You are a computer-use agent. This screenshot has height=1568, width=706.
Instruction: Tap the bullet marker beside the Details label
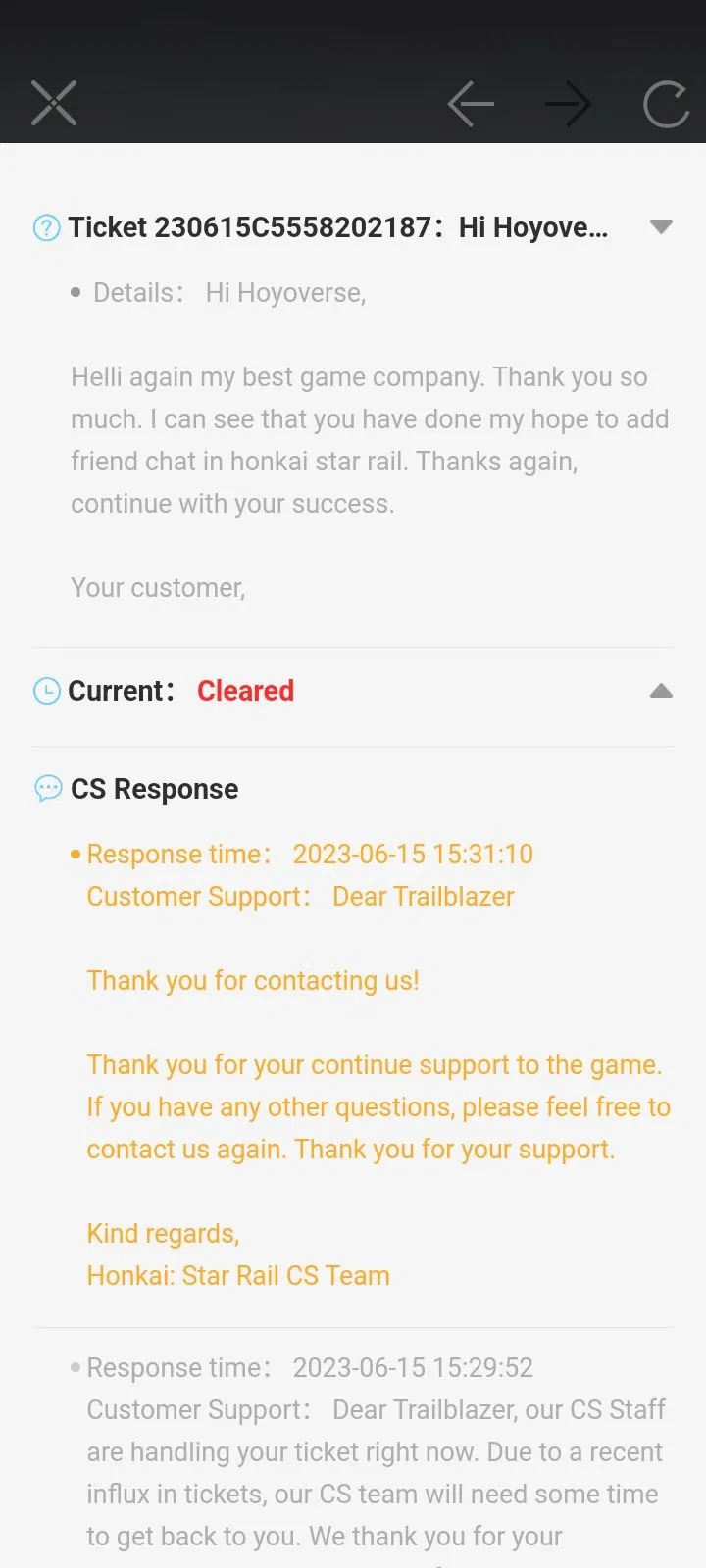[x=76, y=291]
